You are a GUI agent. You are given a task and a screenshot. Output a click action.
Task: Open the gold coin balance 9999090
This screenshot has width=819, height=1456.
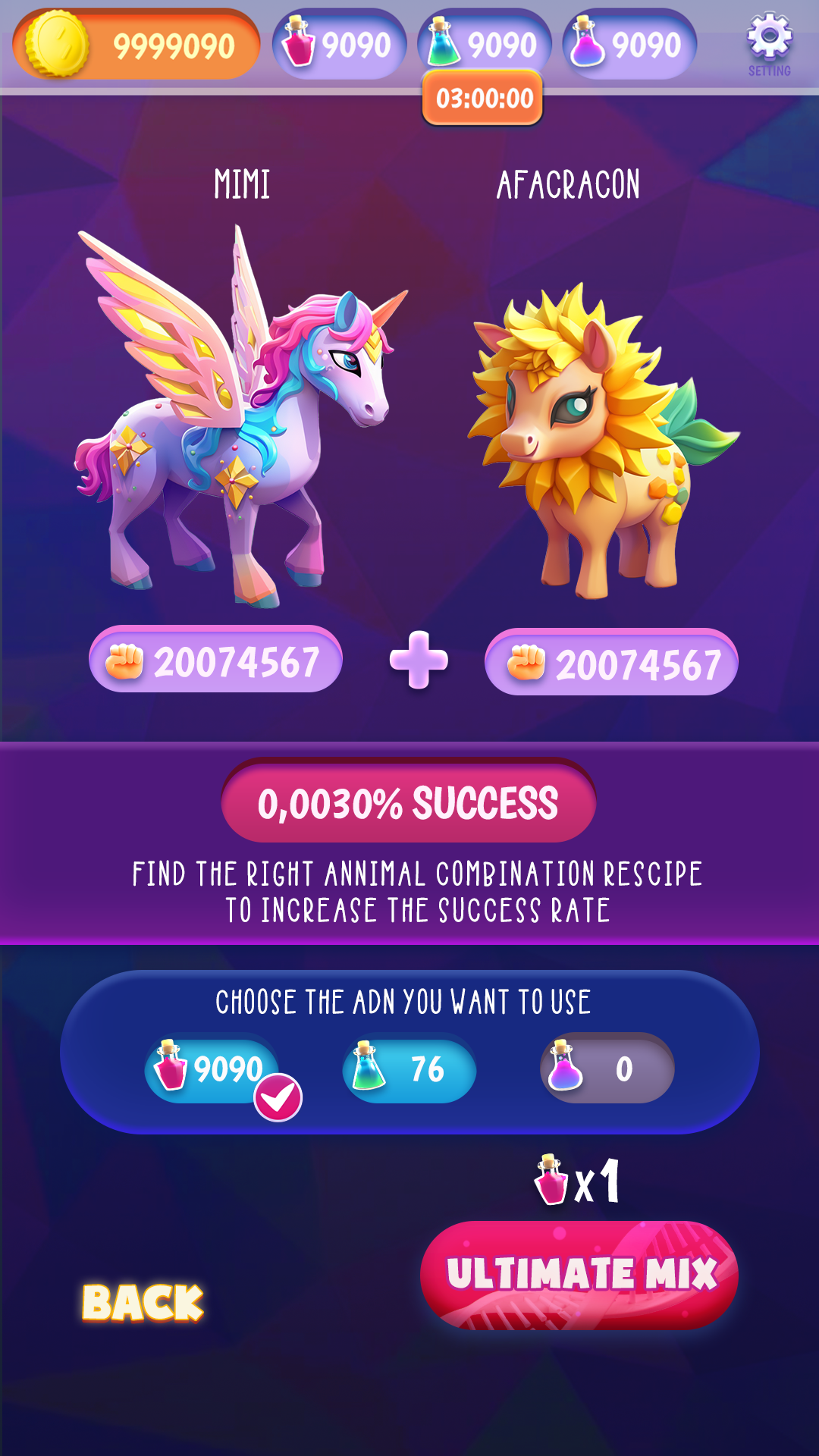click(136, 45)
